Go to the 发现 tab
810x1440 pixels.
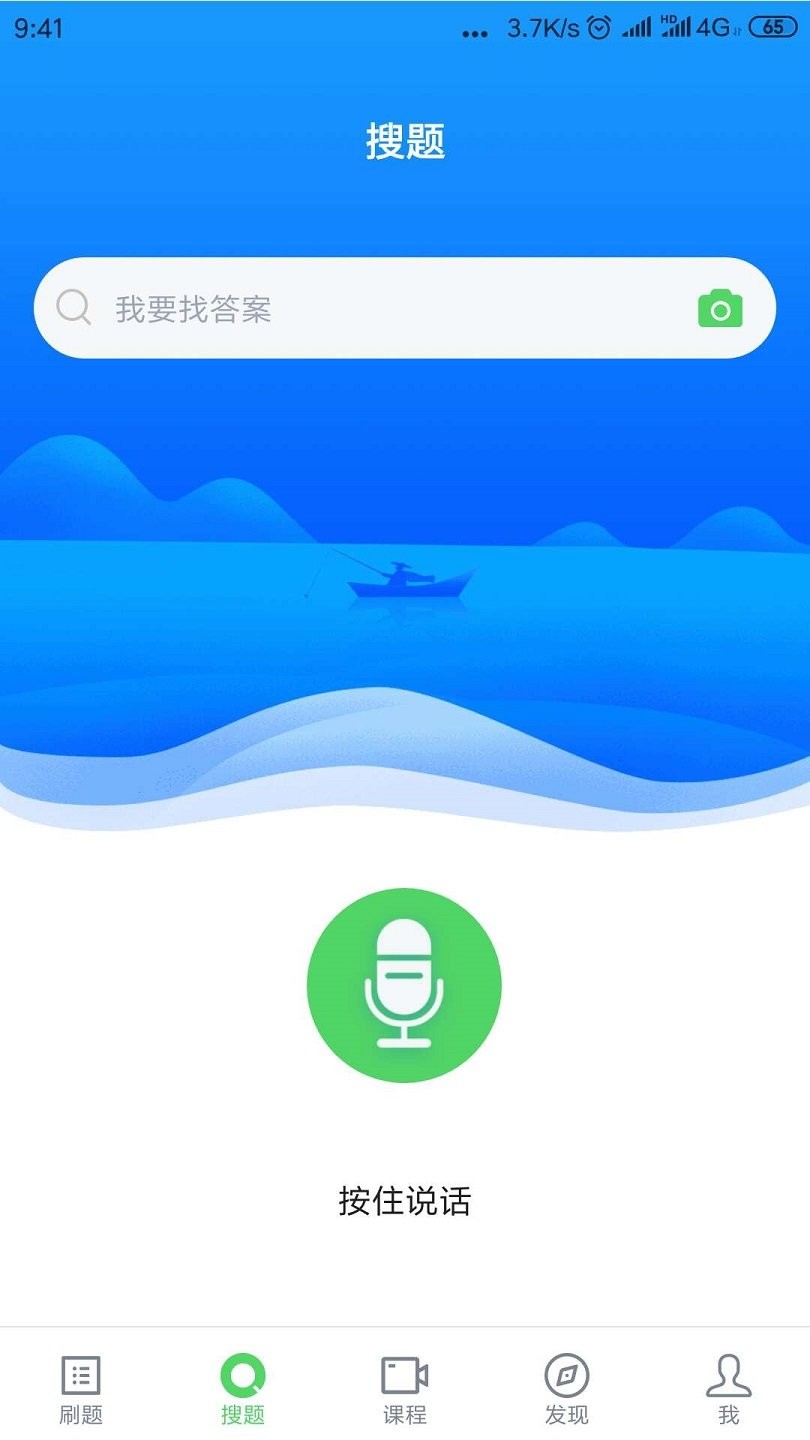tap(567, 1389)
